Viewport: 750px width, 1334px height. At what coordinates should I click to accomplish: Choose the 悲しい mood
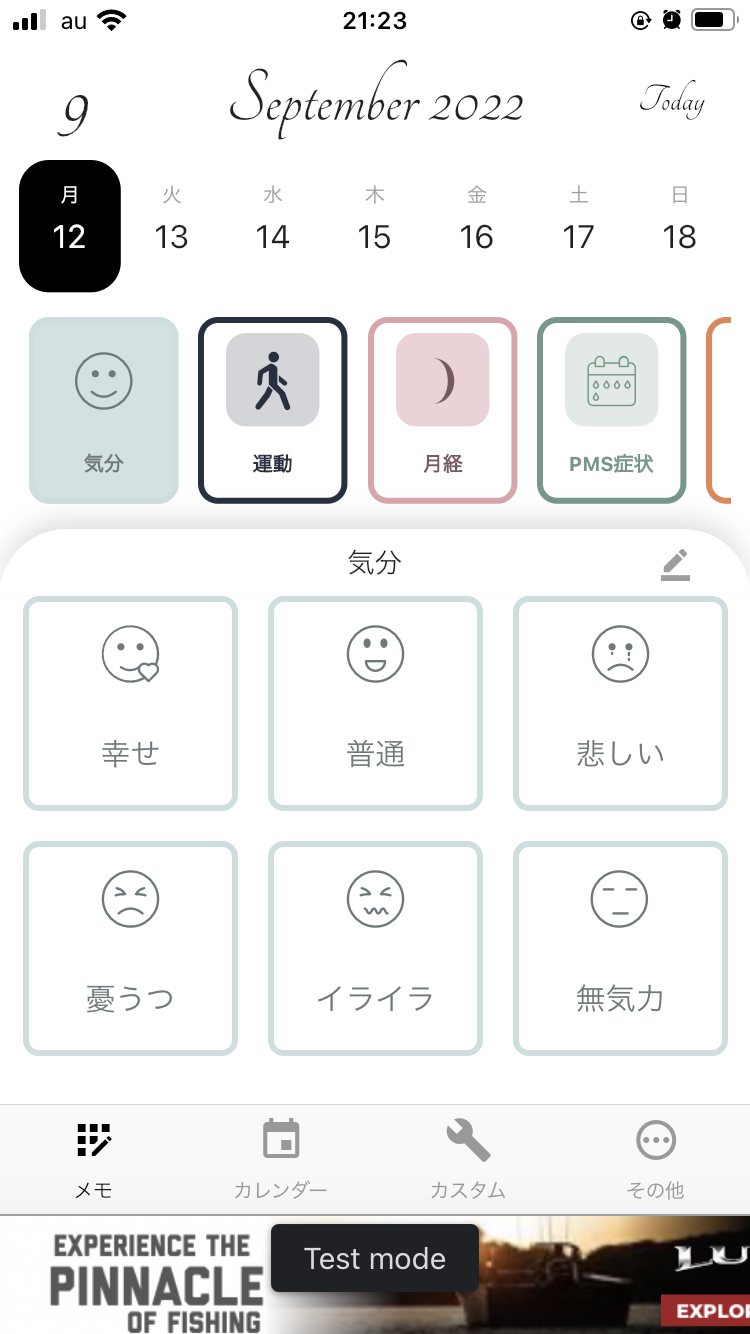[620, 703]
